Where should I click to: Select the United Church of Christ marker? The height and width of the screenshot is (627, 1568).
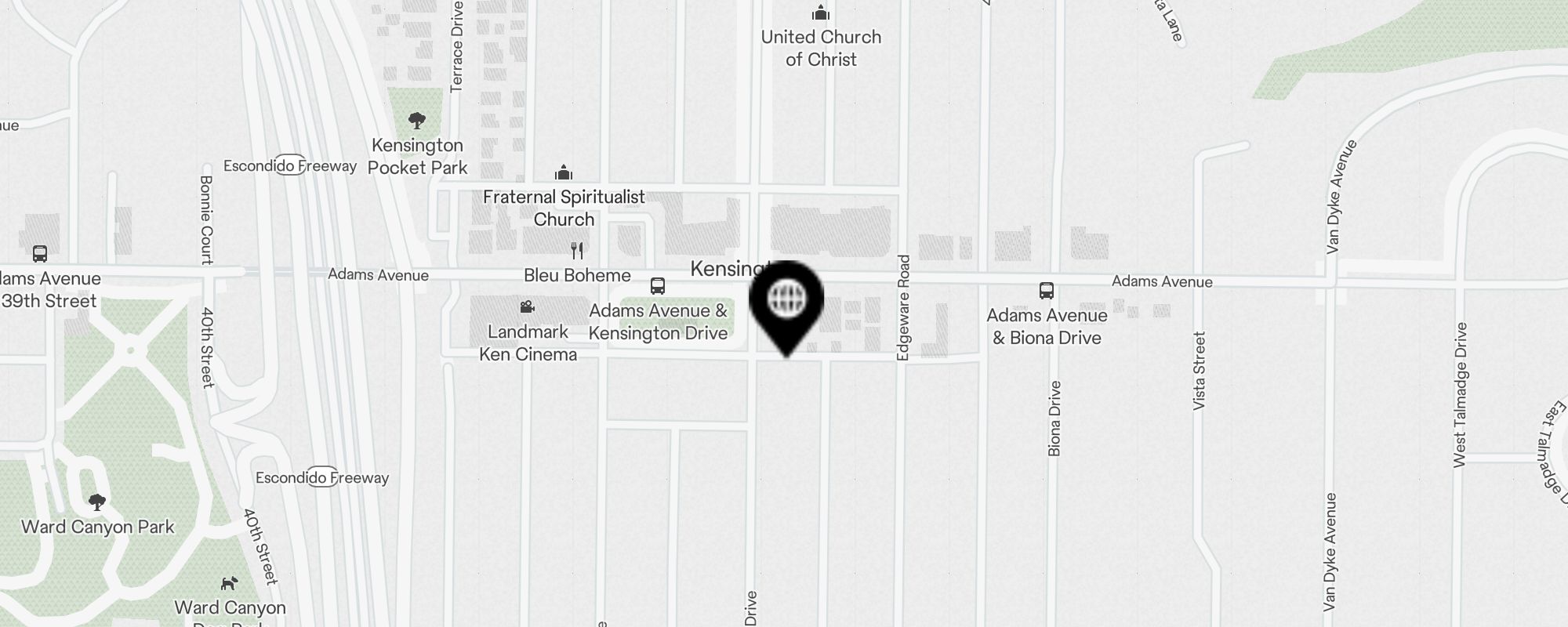pyautogui.click(x=821, y=13)
